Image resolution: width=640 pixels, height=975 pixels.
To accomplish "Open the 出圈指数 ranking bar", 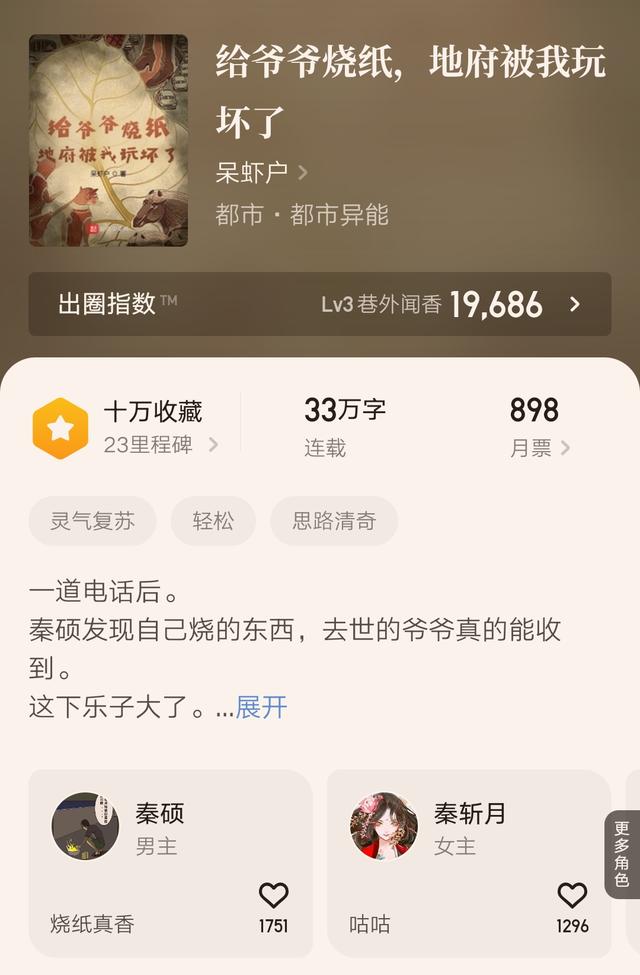I will (x=319, y=304).
